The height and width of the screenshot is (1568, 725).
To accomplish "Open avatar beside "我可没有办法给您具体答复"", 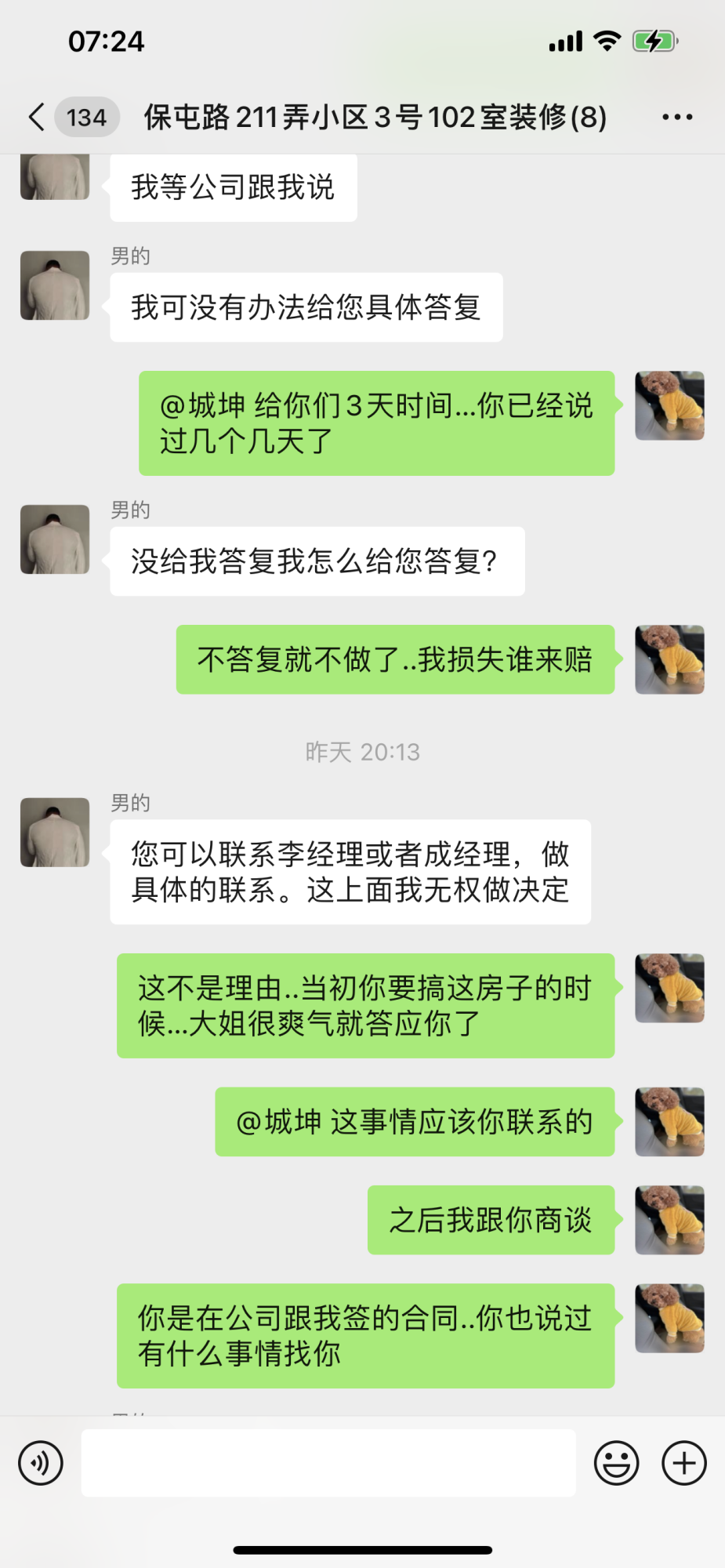I will click(x=55, y=285).
